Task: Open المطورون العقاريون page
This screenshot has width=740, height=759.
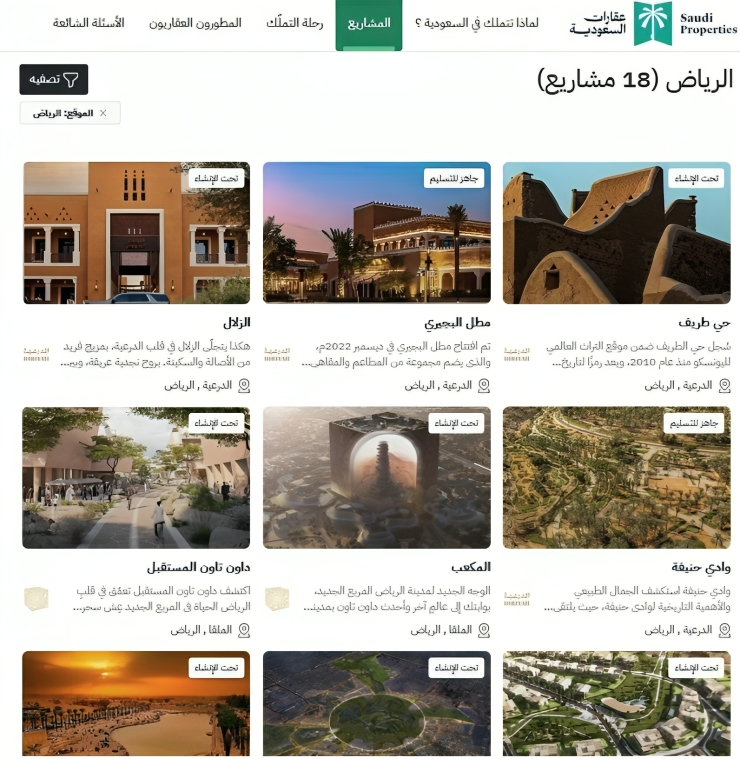Action: click(x=195, y=23)
